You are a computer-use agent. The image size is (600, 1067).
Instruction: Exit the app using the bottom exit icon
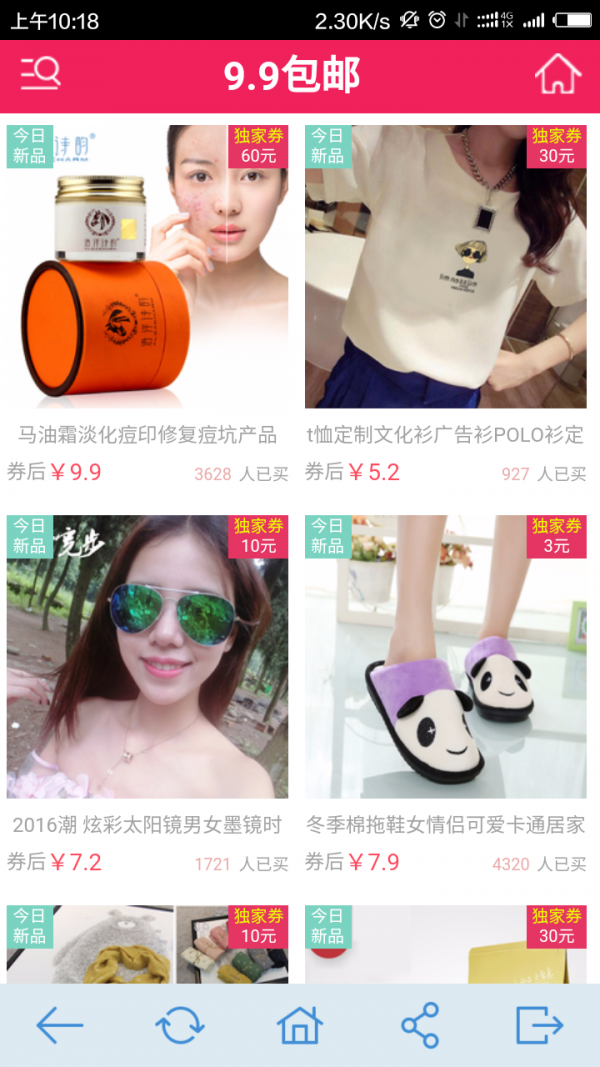coord(540,1025)
